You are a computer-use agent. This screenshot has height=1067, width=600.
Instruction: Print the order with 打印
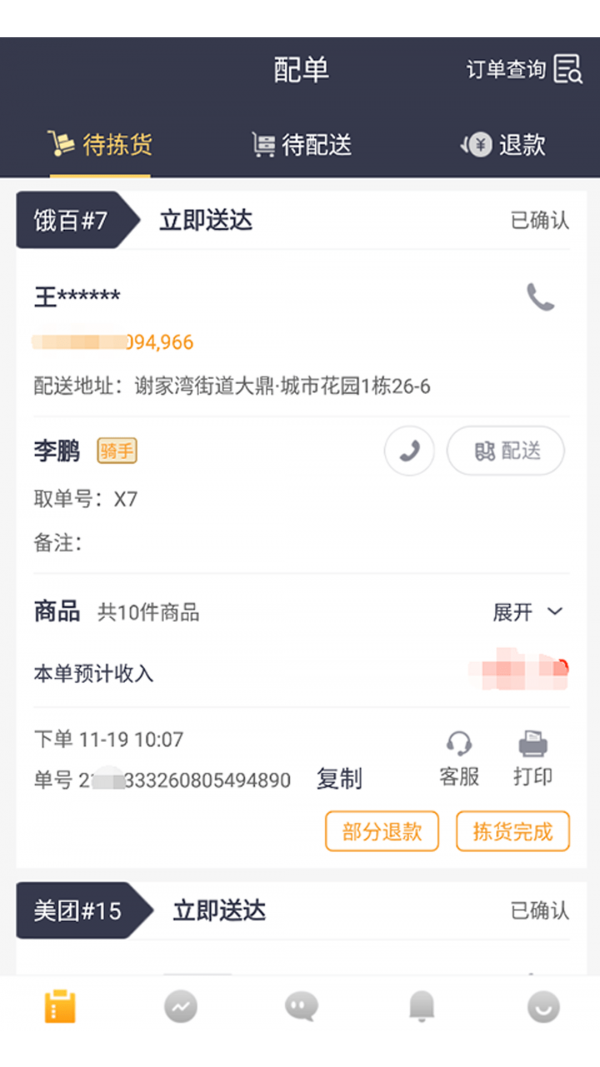coord(533,758)
